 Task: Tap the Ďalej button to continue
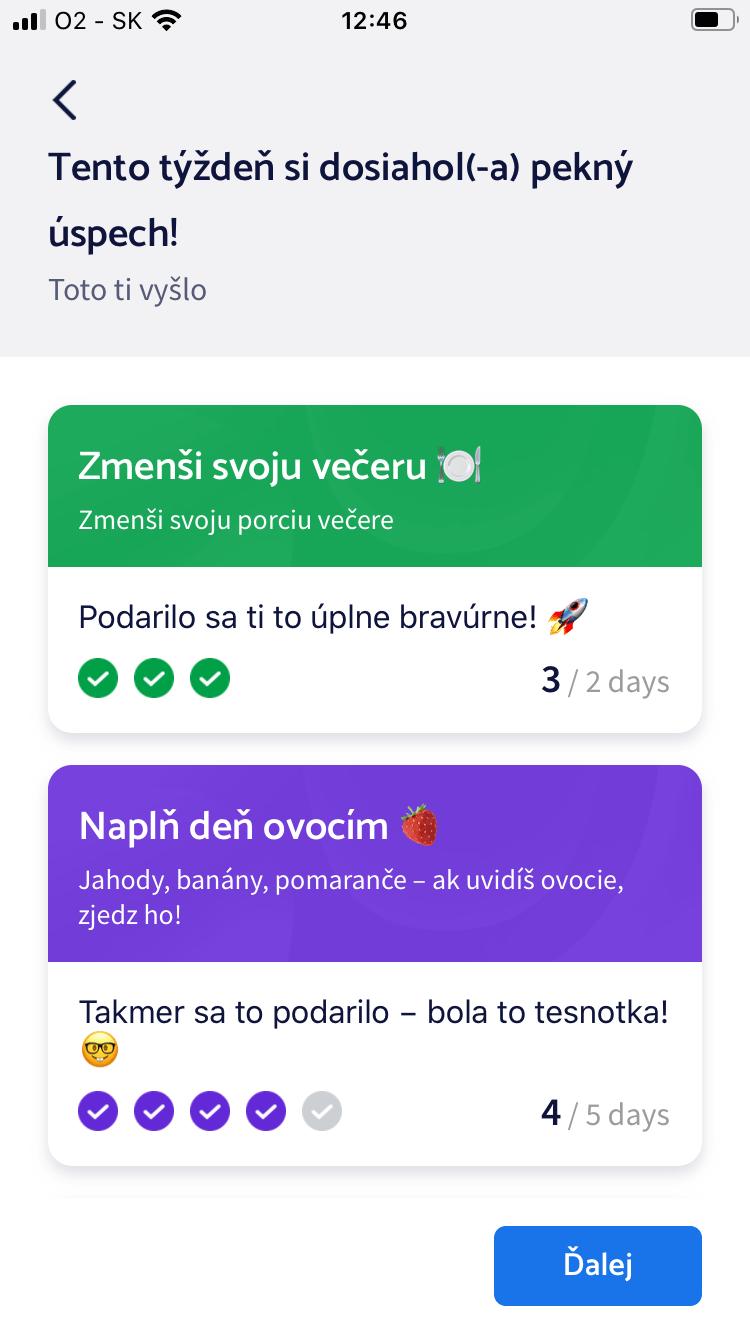(x=597, y=1265)
